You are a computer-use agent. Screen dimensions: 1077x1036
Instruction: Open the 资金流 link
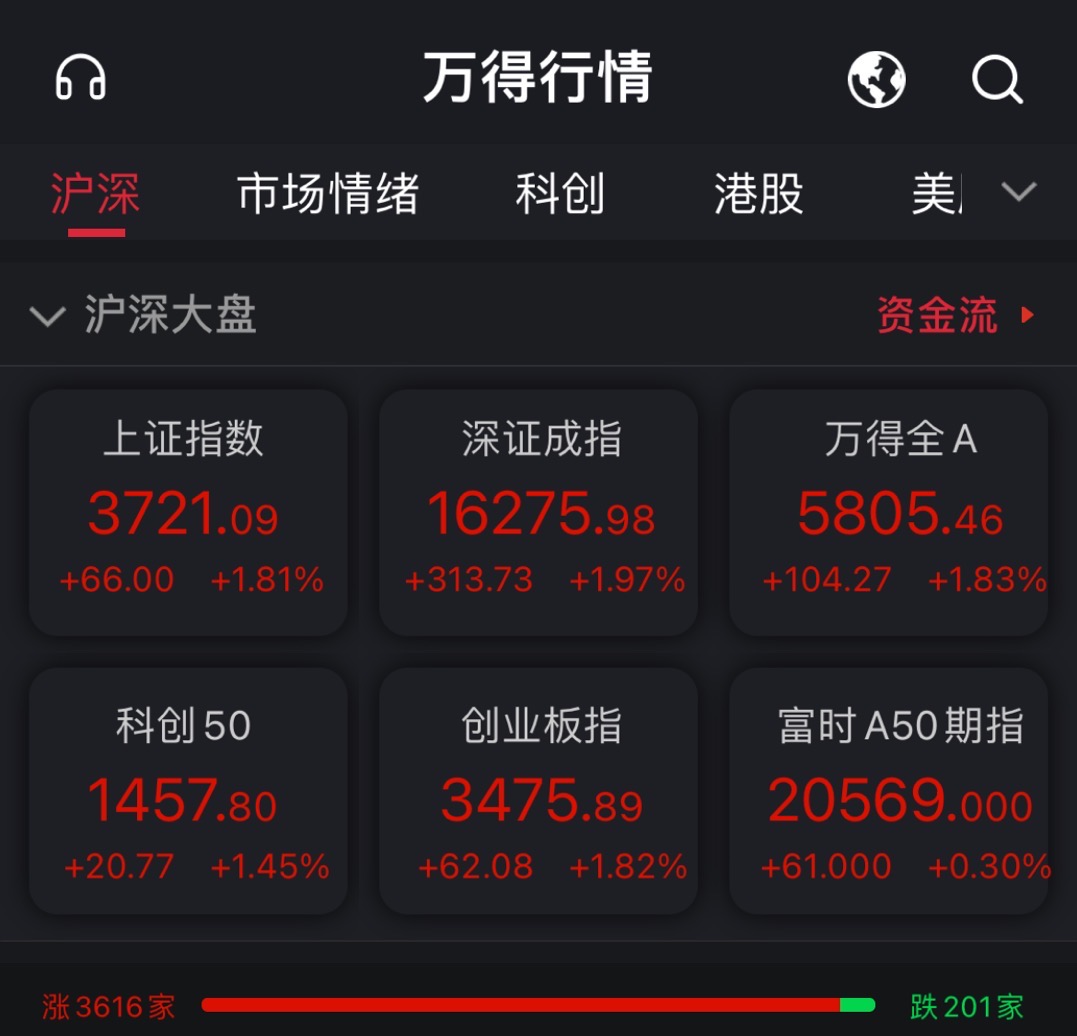[955, 316]
